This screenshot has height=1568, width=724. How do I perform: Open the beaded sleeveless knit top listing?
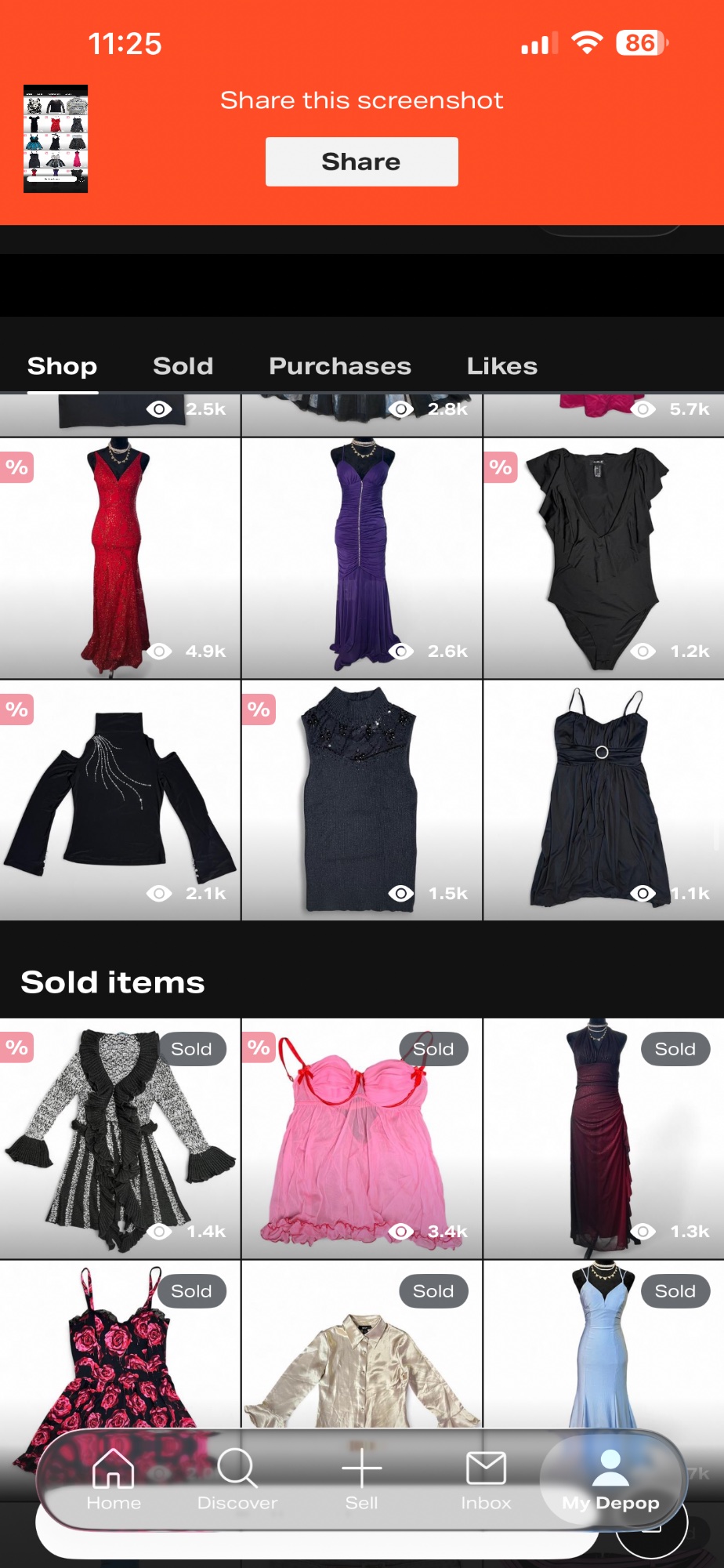click(x=362, y=800)
